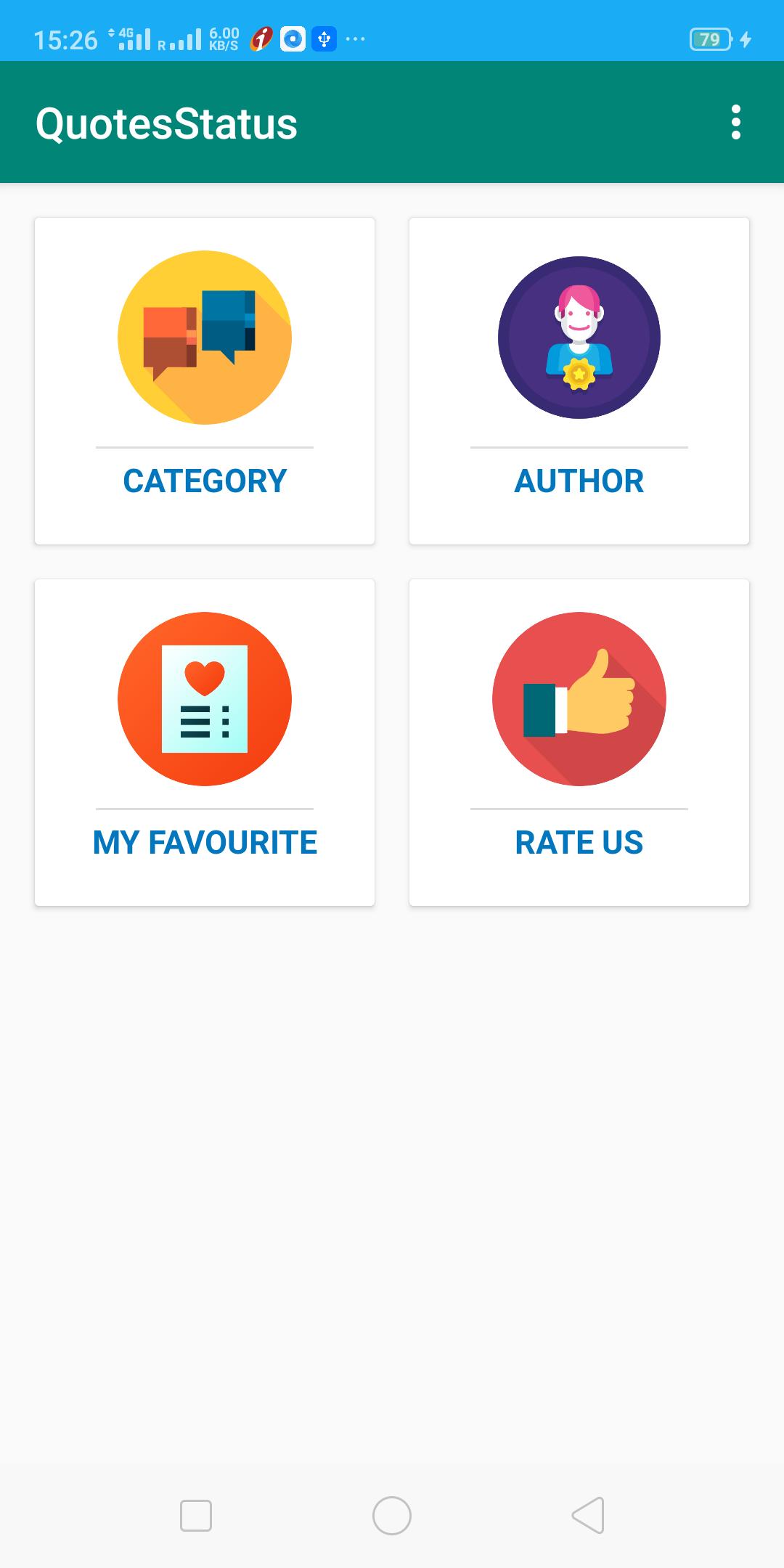
Task: Open the three-dot overflow menu
Action: 735,122
